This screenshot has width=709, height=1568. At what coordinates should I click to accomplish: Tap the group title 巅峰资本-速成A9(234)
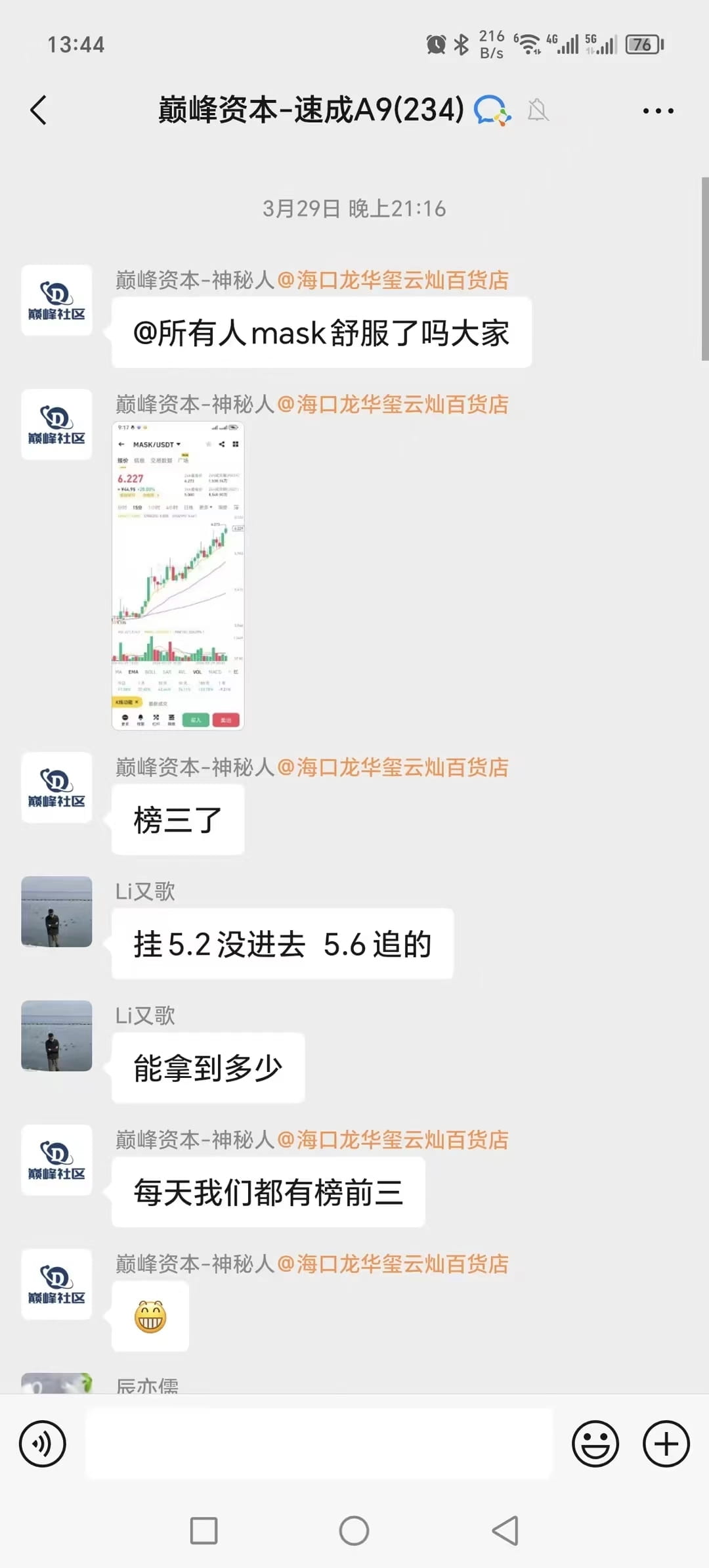pyautogui.click(x=309, y=110)
